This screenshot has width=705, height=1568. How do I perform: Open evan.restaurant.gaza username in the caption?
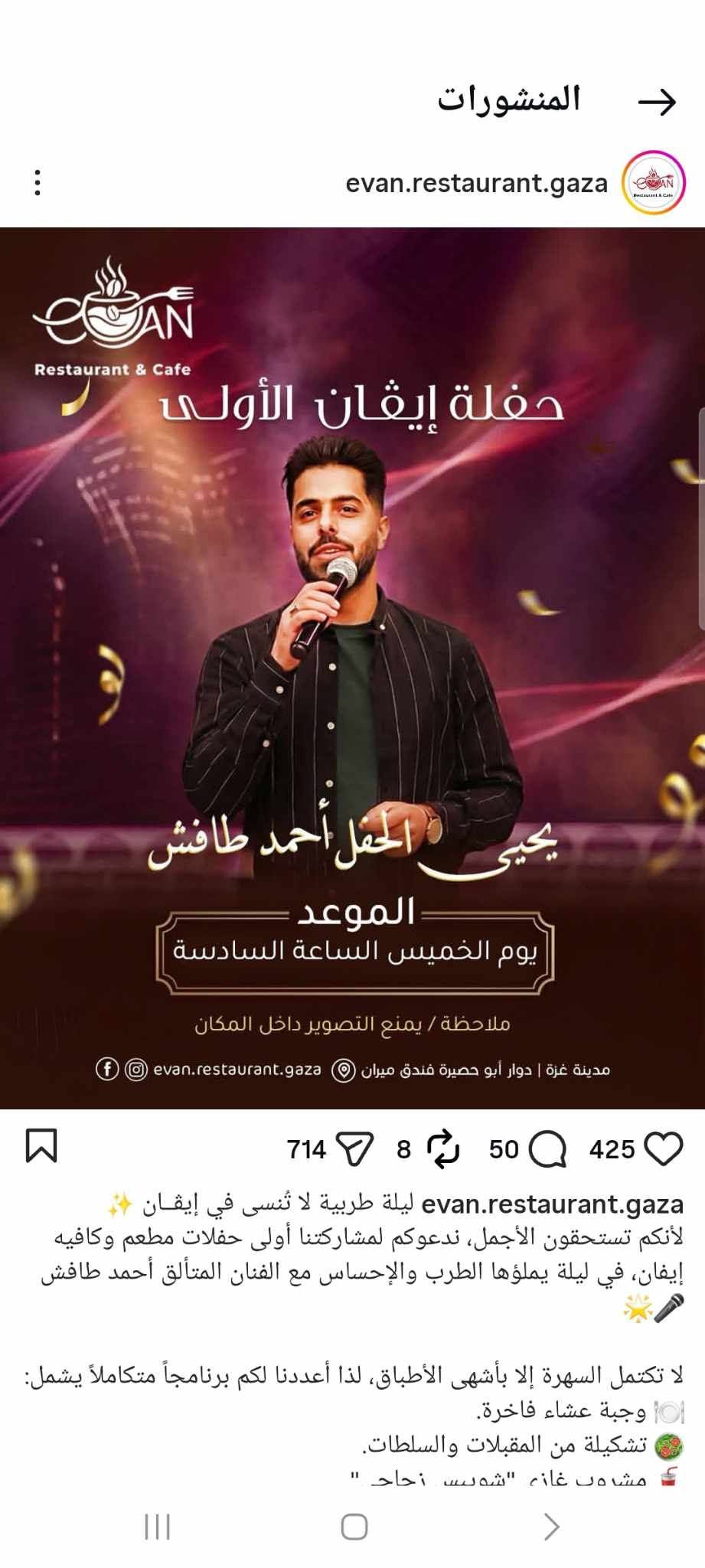click(x=552, y=1205)
